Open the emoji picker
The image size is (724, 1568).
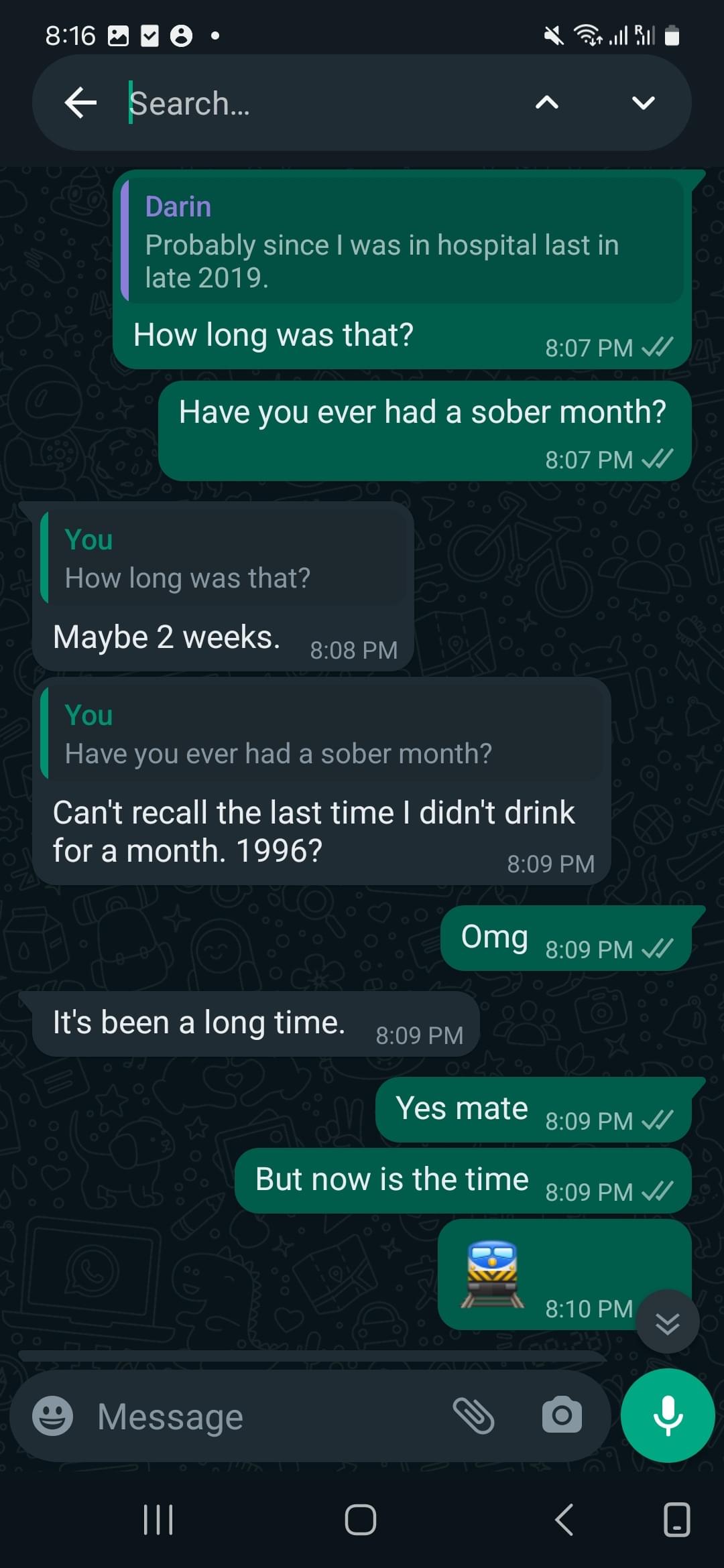(x=53, y=1416)
